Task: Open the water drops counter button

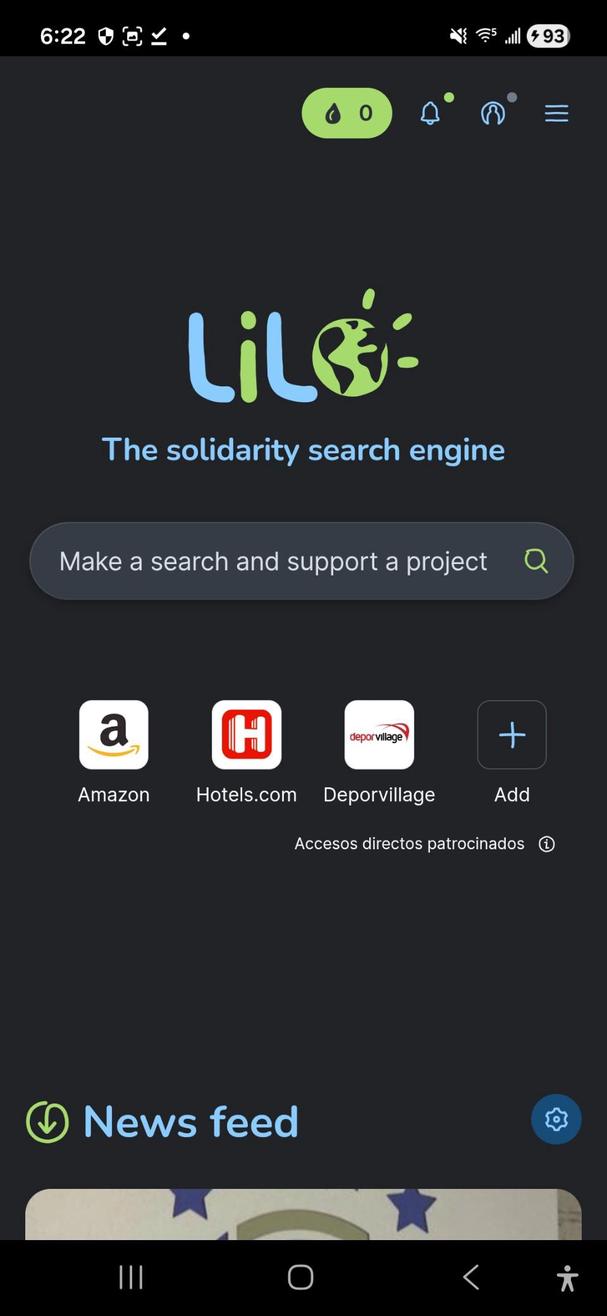Action: point(346,113)
